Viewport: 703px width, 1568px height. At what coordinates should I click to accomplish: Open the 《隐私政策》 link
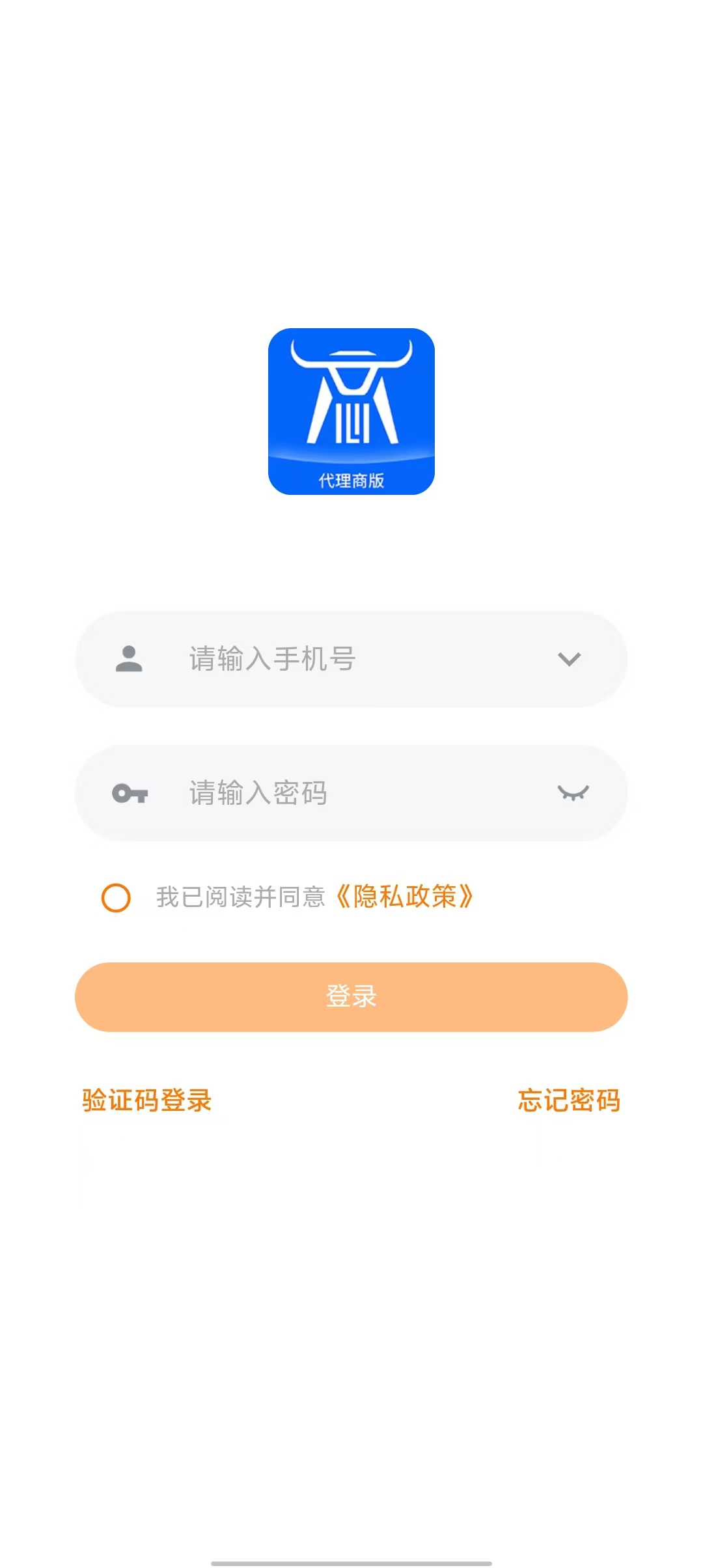point(404,897)
